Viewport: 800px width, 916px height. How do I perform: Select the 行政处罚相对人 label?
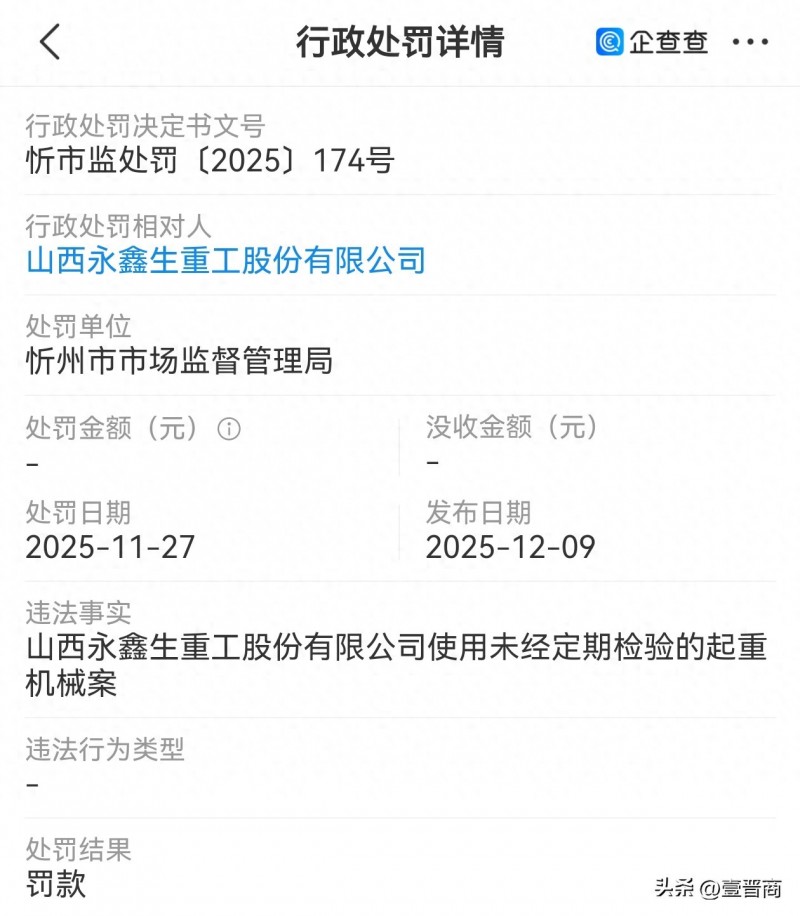point(120,226)
